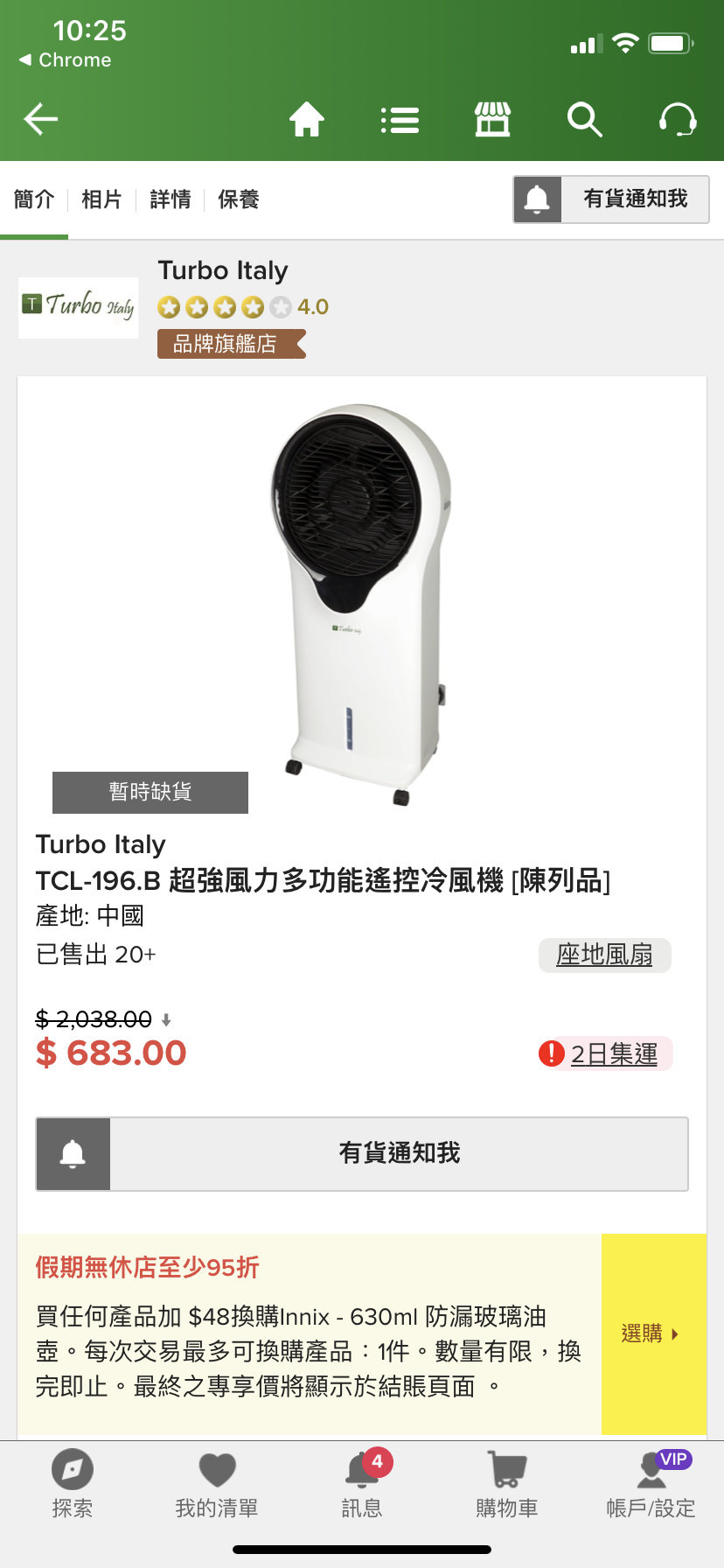Viewport: 724px width, 1568px height.
Task: View the cooling fan product photo
Action: (362, 604)
